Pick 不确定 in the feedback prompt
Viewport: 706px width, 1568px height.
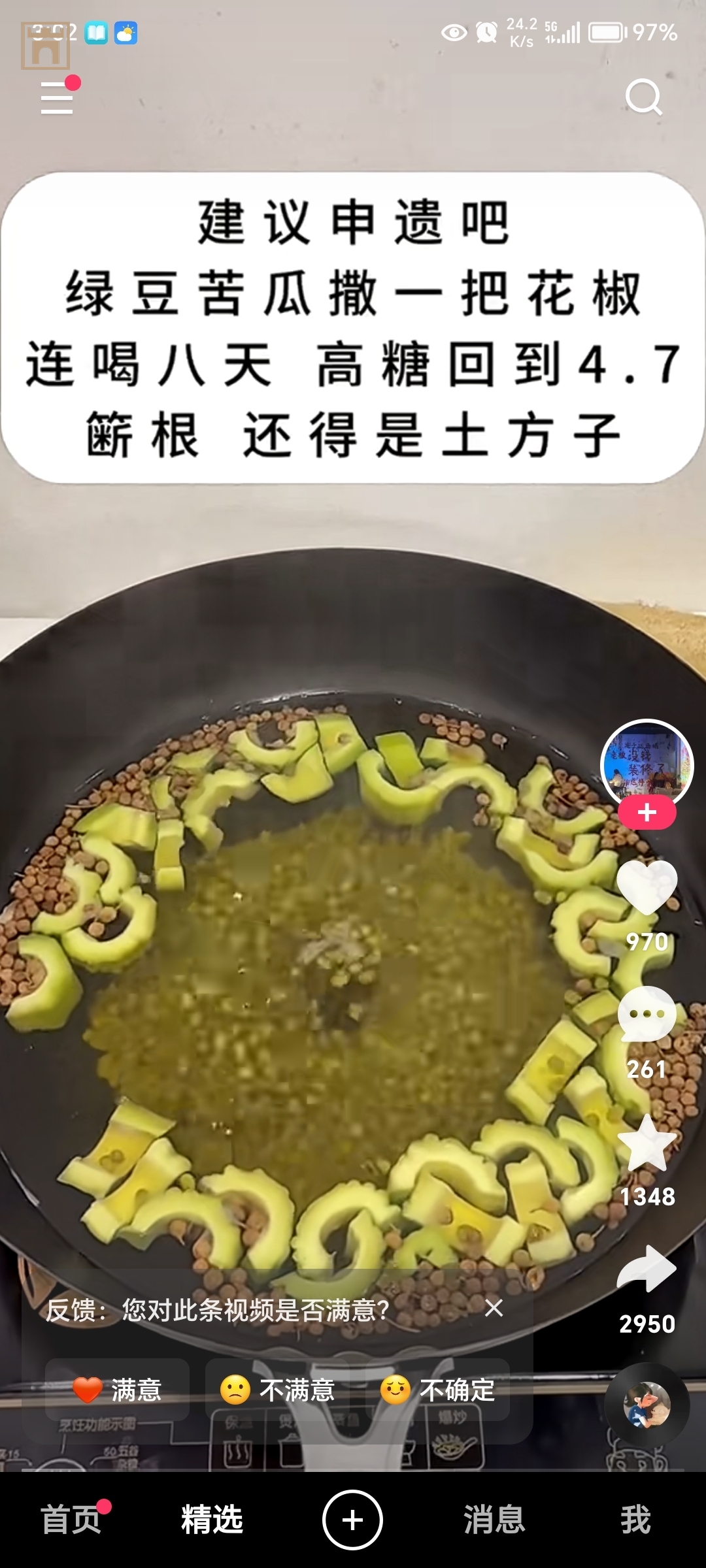pos(438,1390)
